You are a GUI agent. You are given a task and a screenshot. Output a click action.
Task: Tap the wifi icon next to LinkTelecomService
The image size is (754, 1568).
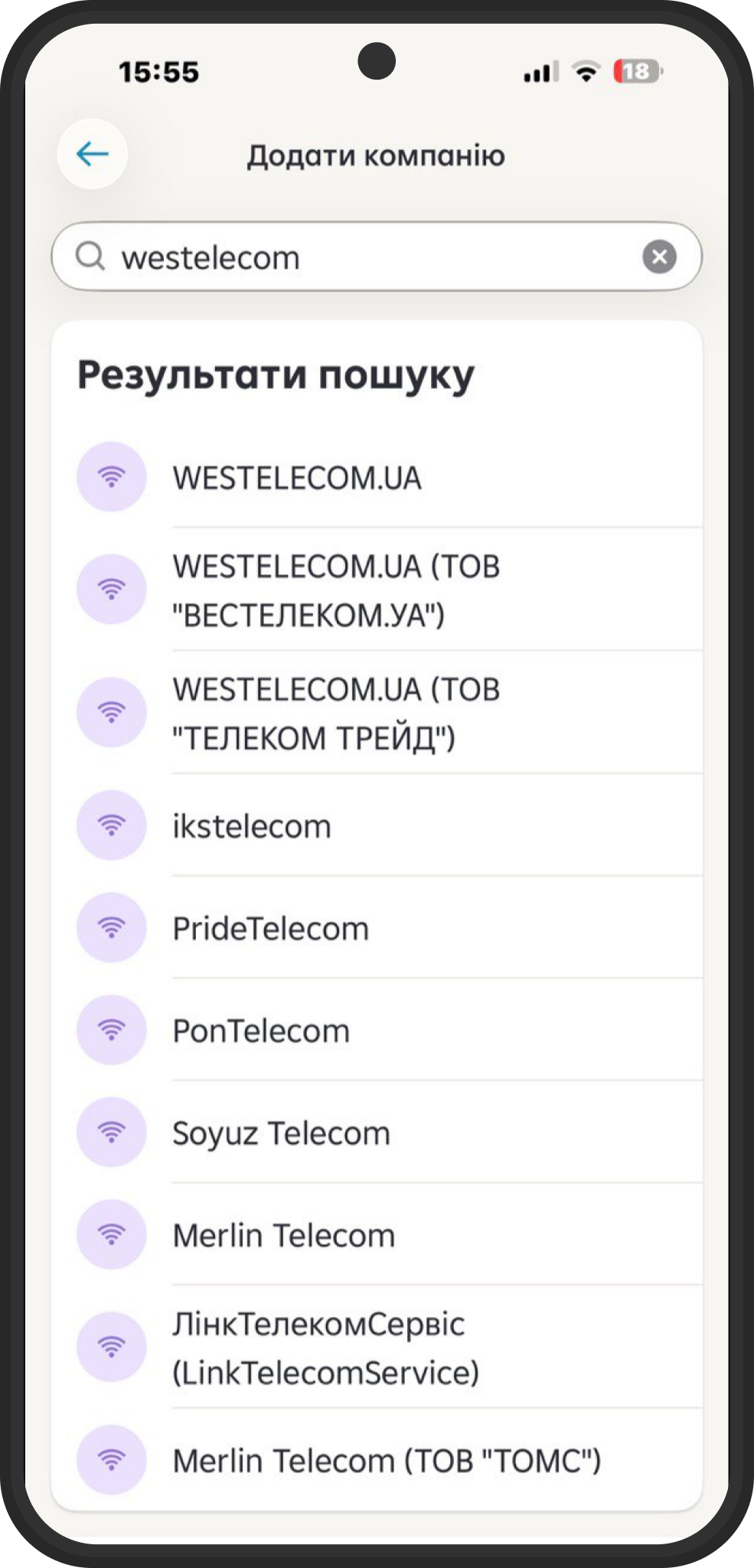tap(112, 1347)
